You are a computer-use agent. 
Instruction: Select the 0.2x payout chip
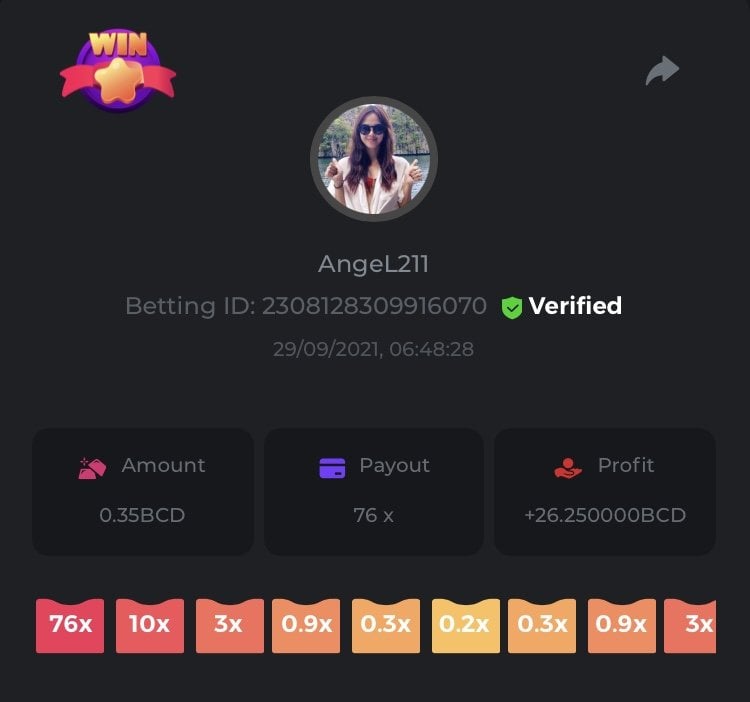(x=465, y=625)
